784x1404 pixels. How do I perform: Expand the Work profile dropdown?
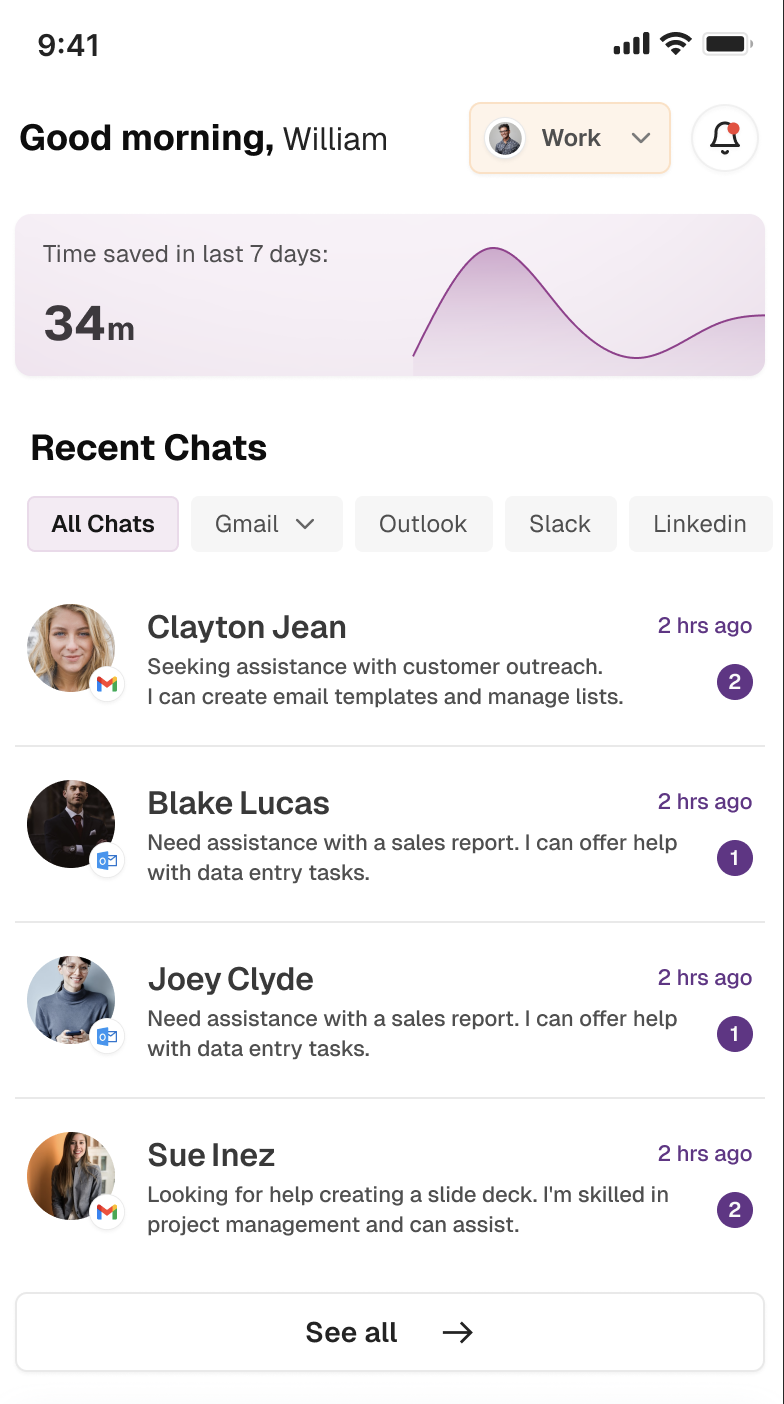[x=569, y=138]
